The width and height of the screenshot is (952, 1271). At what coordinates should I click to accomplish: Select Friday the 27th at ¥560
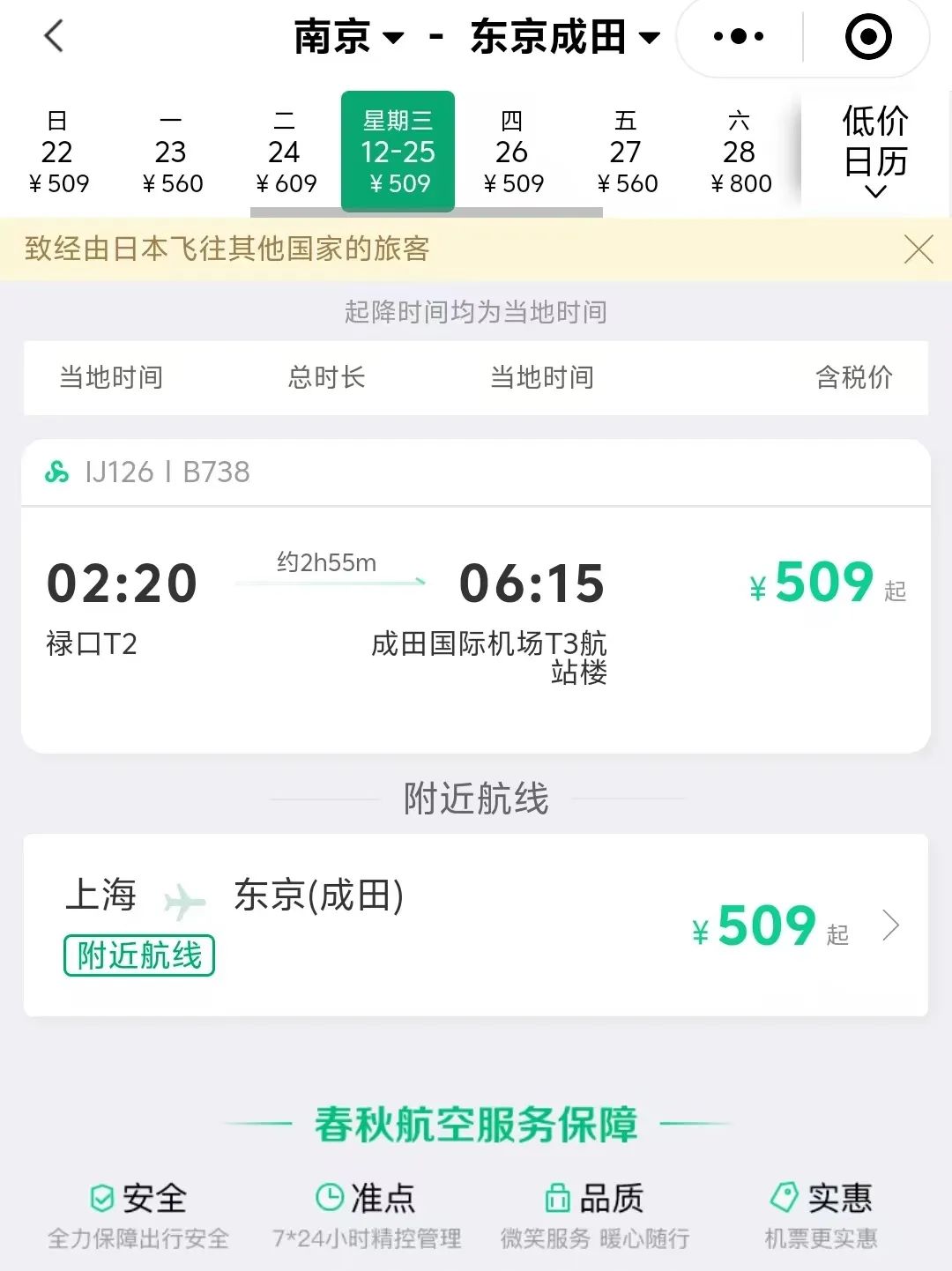627,152
